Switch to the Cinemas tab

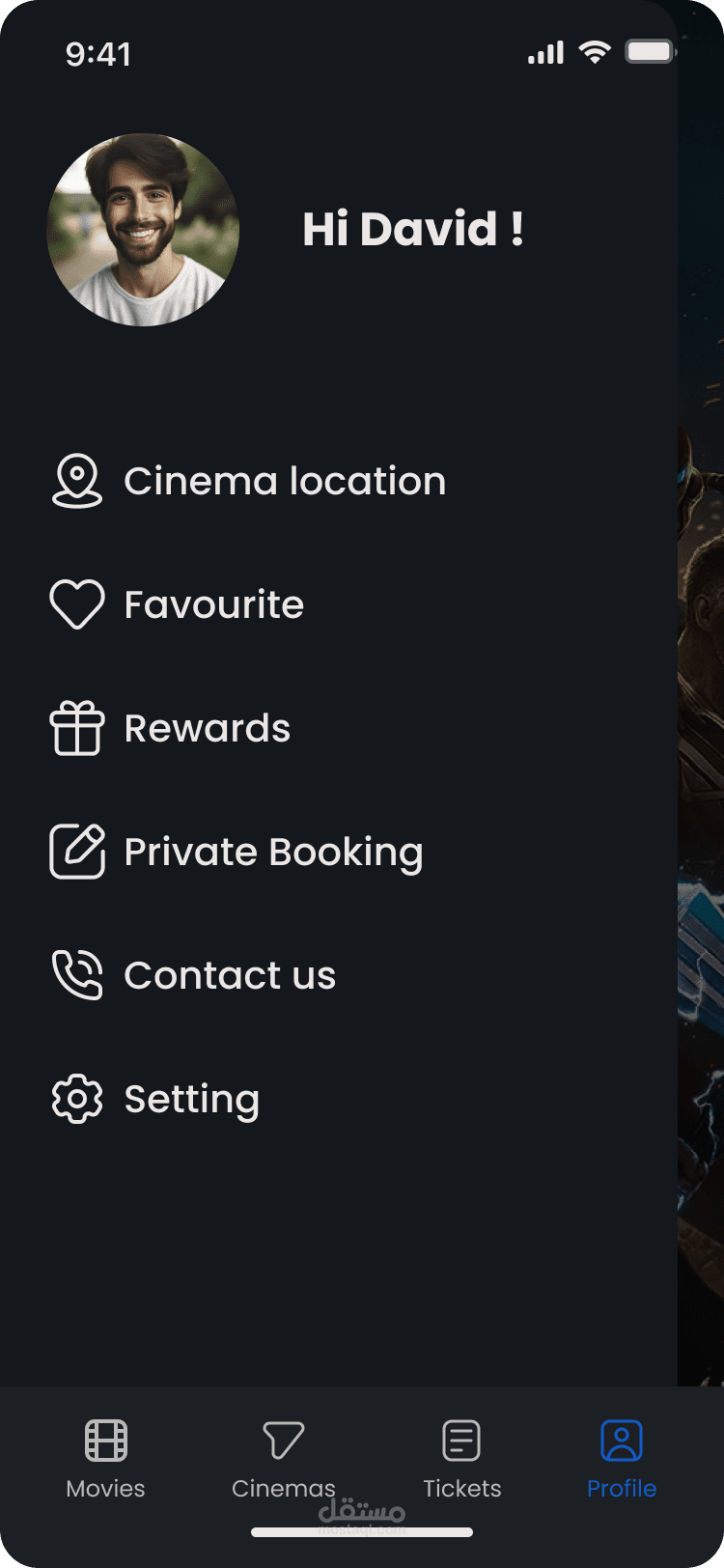click(x=284, y=1459)
